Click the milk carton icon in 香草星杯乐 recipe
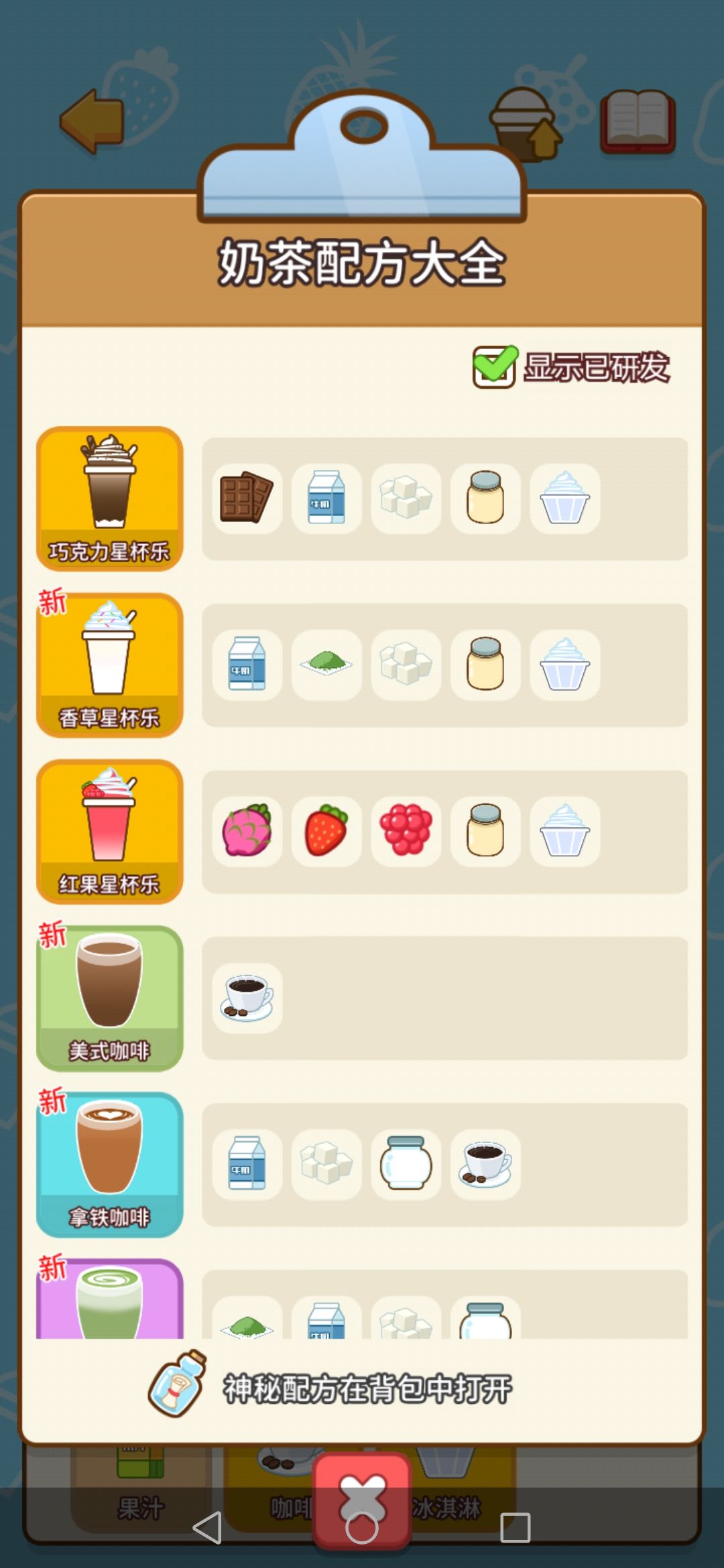Screen dimensions: 724x1568 (x=246, y=665)
